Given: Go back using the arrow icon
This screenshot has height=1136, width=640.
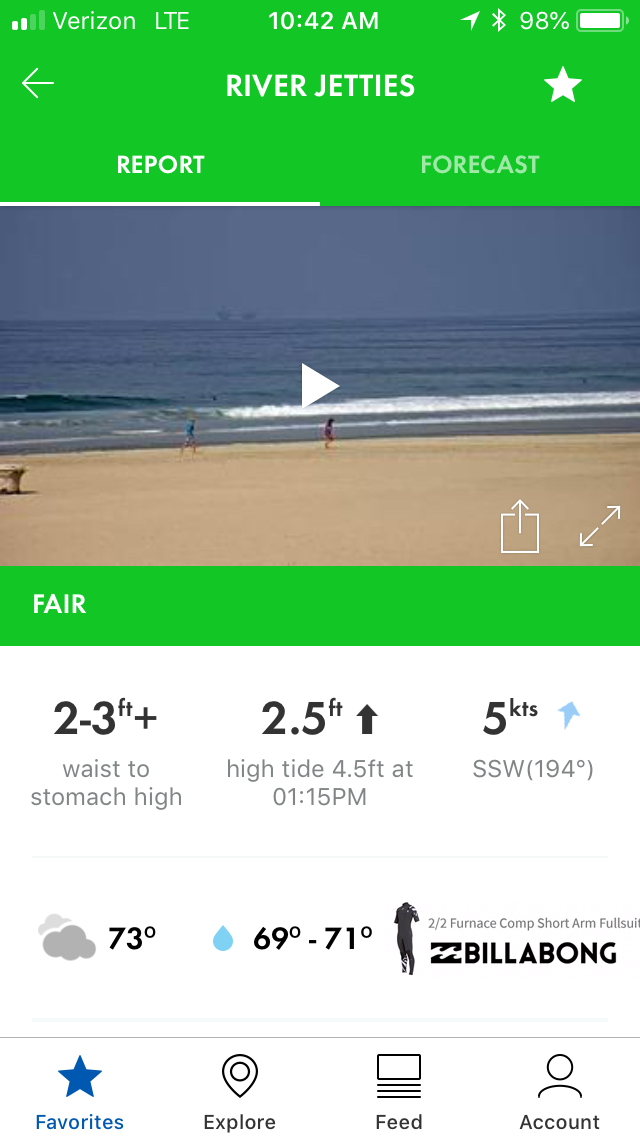Looking at the screenshot, I should pos(38,83).
